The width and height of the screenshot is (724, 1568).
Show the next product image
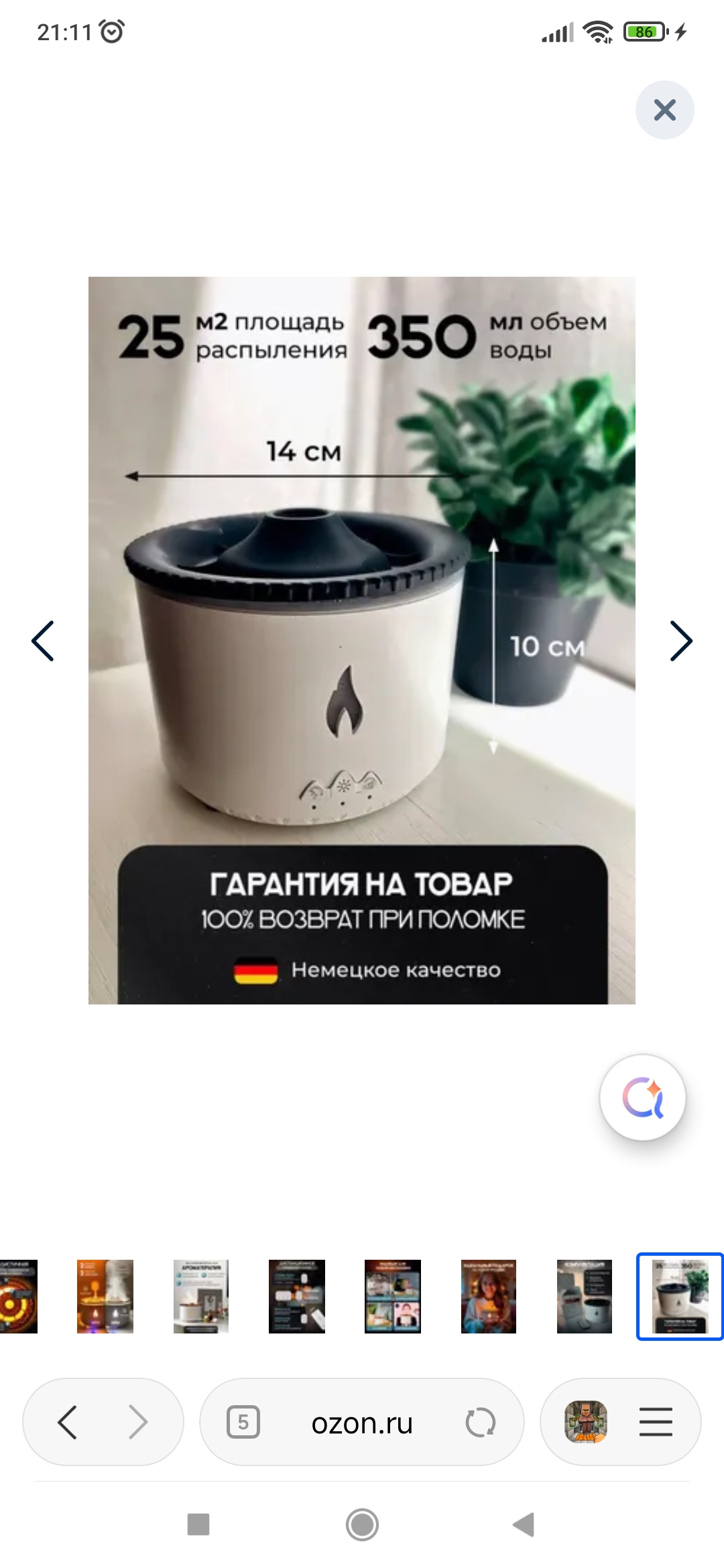[x=680, y=641]
